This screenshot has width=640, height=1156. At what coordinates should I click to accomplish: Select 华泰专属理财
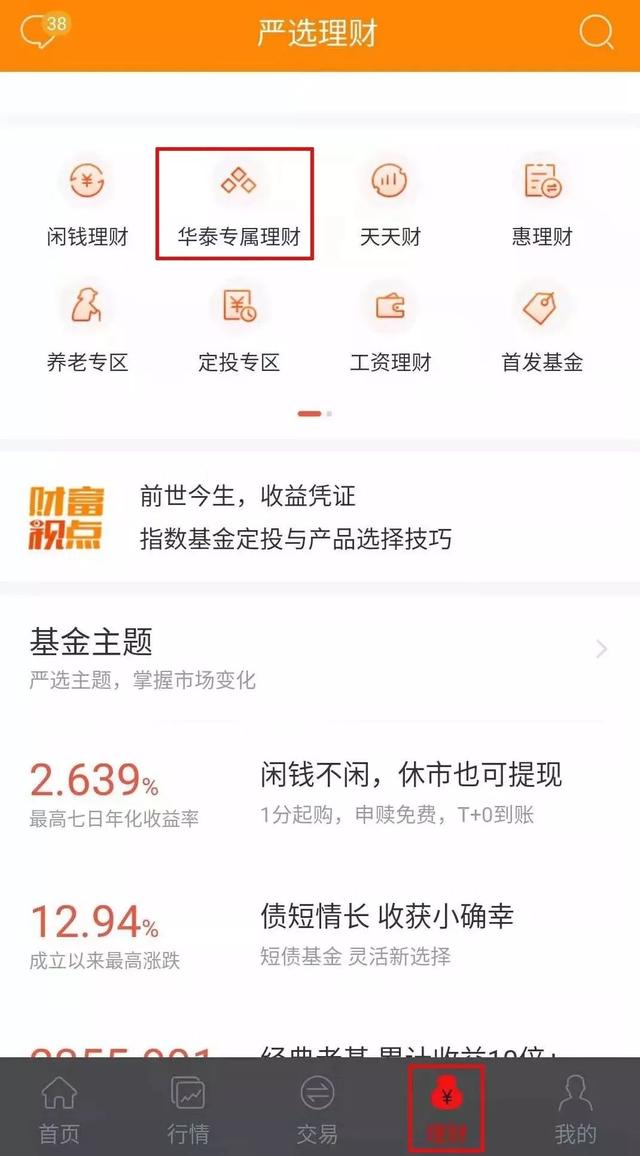[x=238, y=204]
